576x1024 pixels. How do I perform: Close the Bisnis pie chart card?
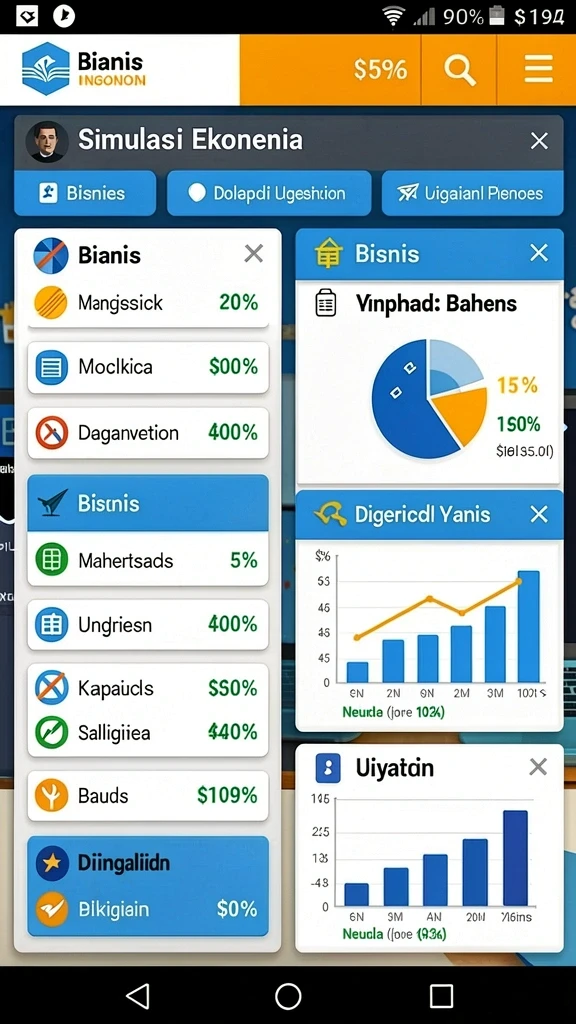tap(539, 253)
